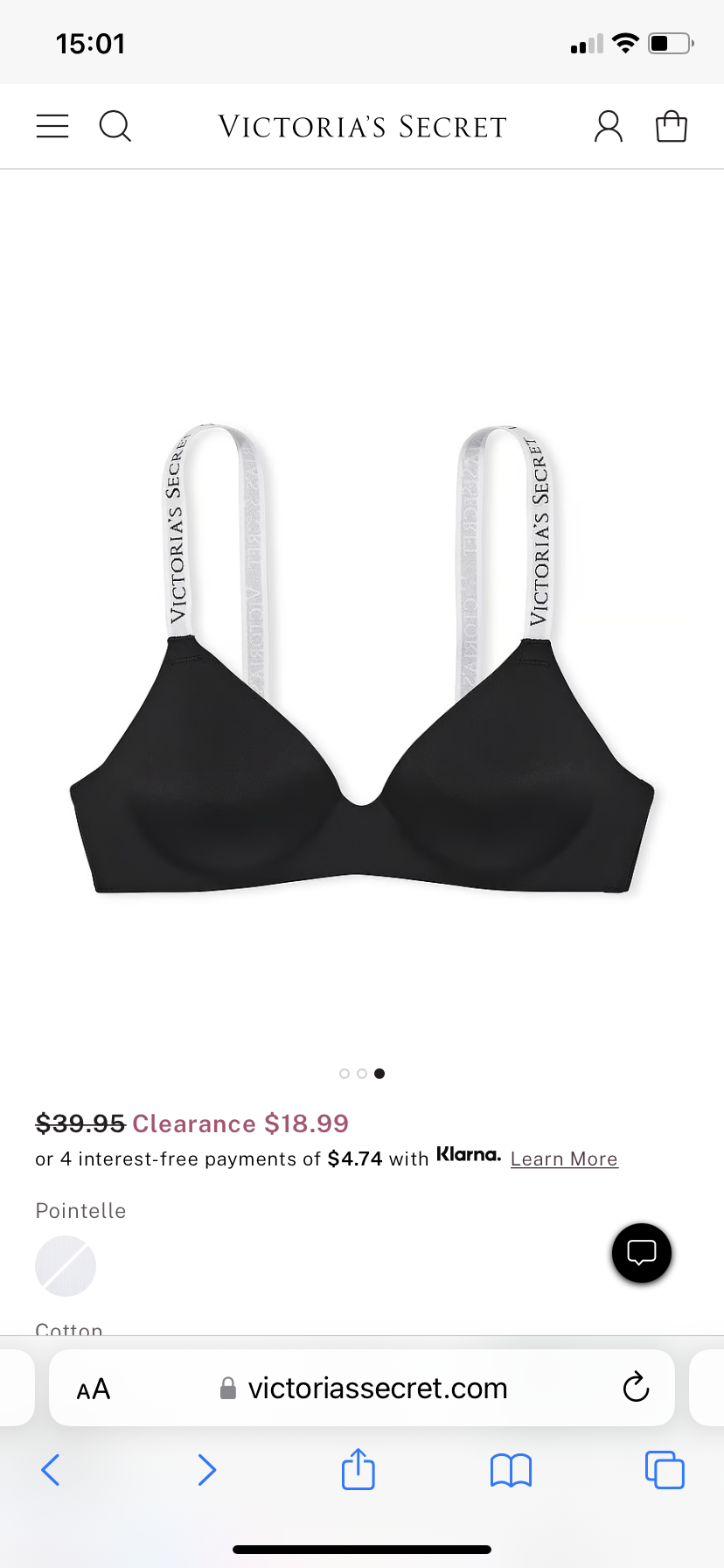The height and width of the screenshot is (1568, 724).
Task: Go back to the previous page
Action: click(51, 1470)
